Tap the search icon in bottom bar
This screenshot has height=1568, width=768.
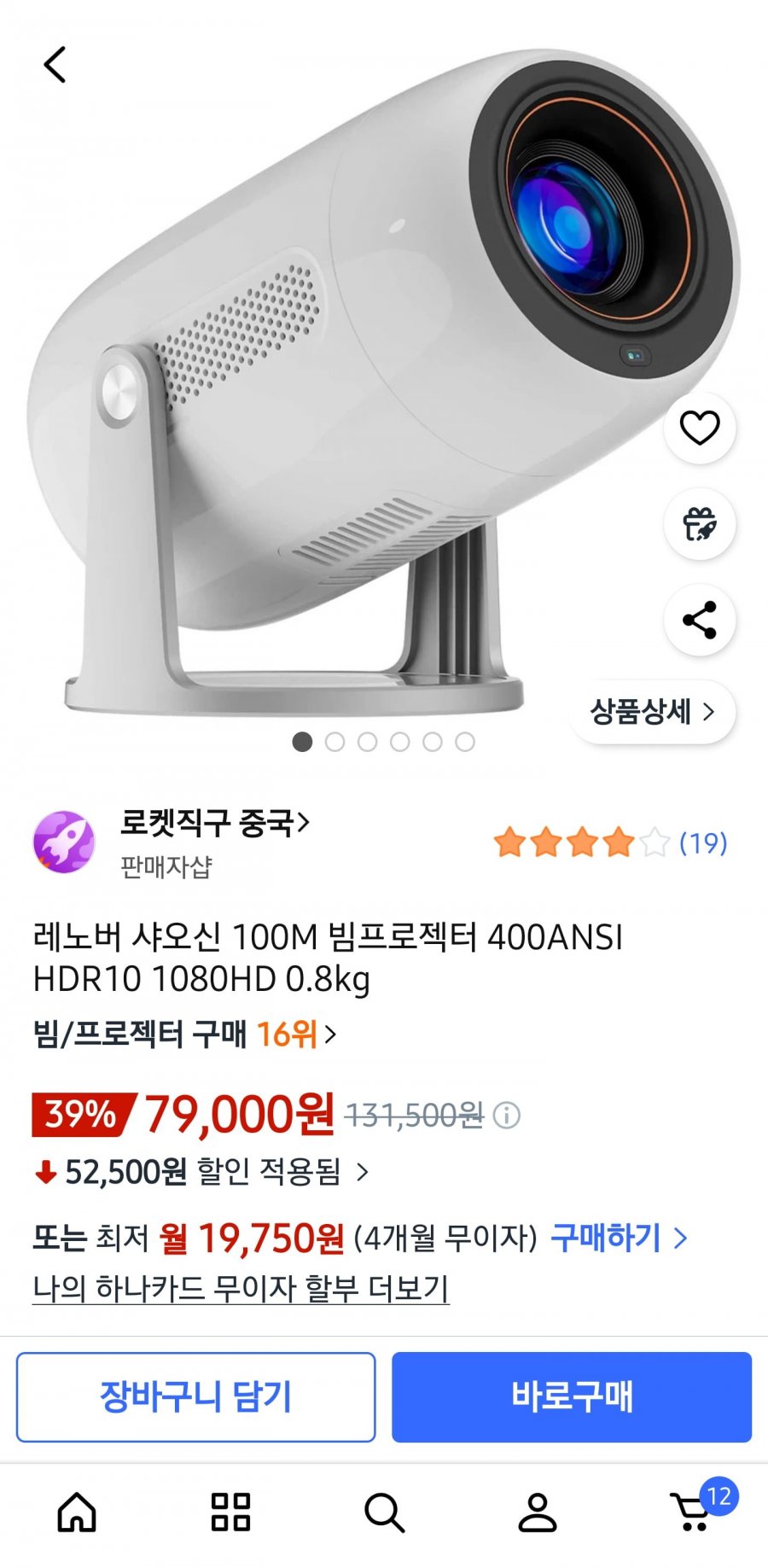click(384, 1515)
